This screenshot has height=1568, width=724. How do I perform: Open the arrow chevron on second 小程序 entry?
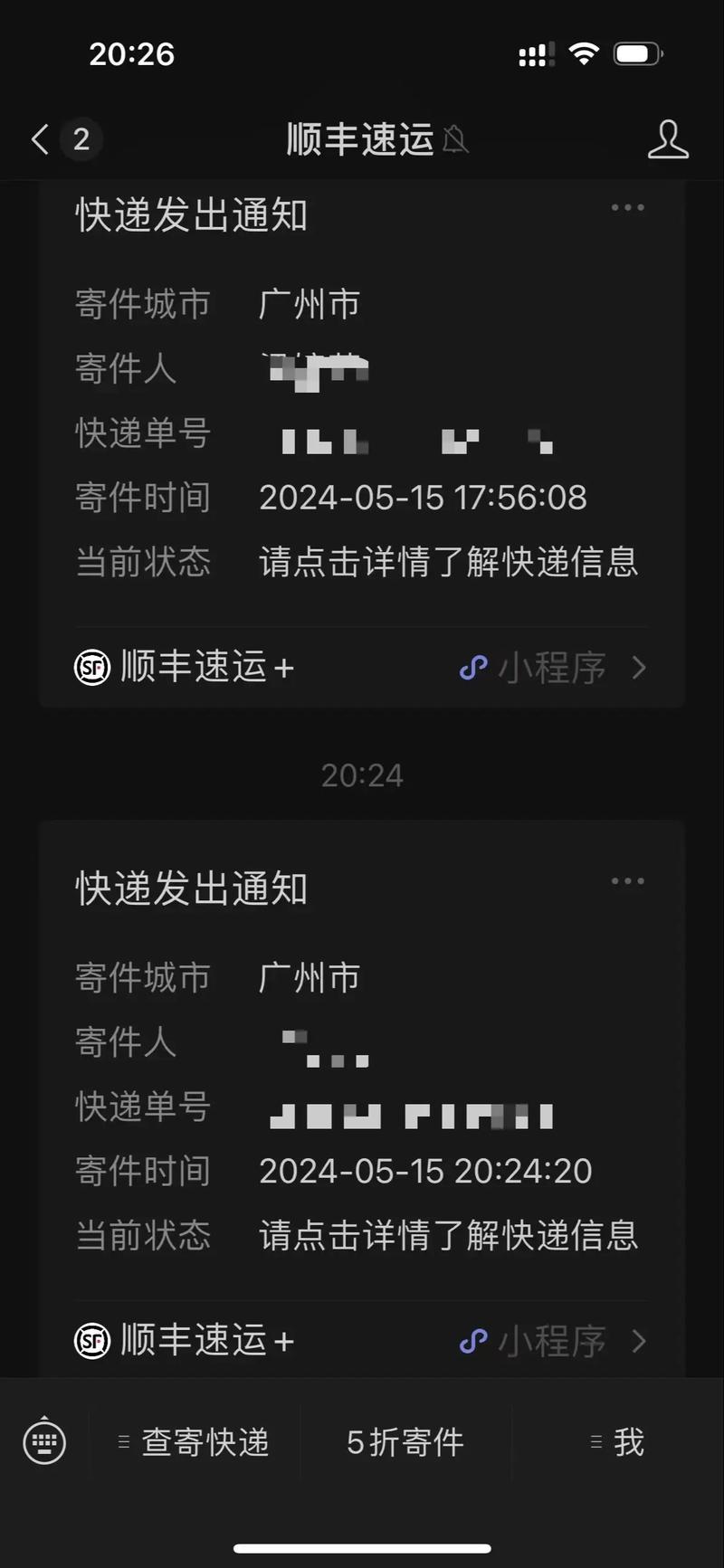639,1342
